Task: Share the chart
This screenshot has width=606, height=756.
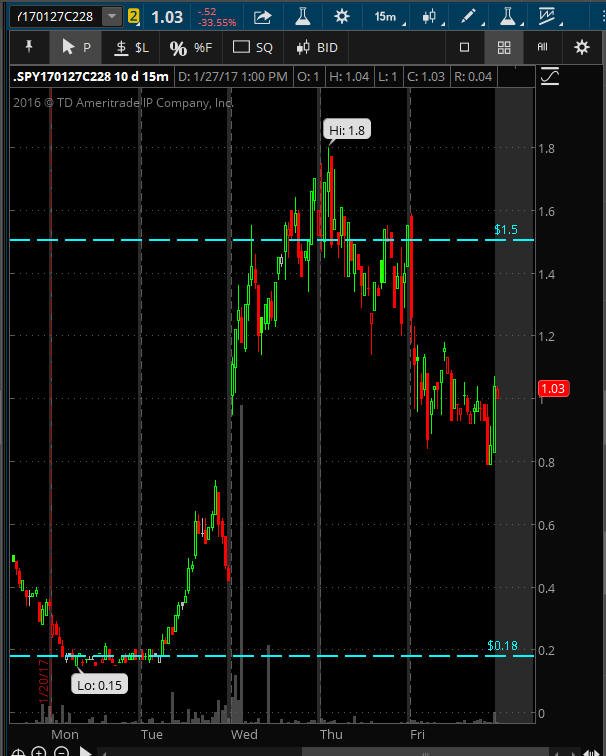Action: click(263, 17)
